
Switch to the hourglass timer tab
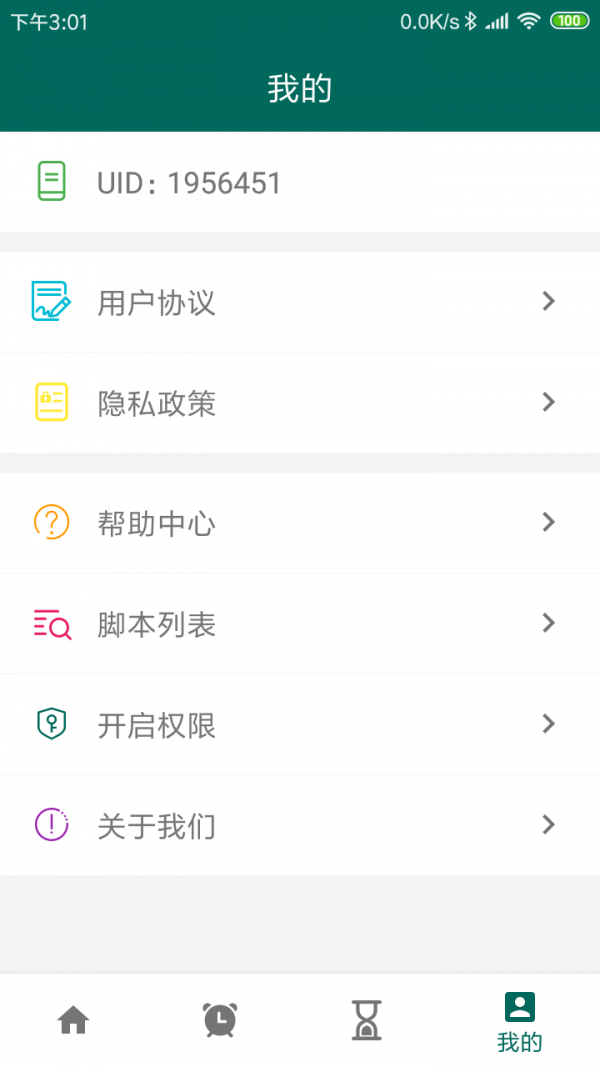pyautogui.click(x=368, y=1020)
